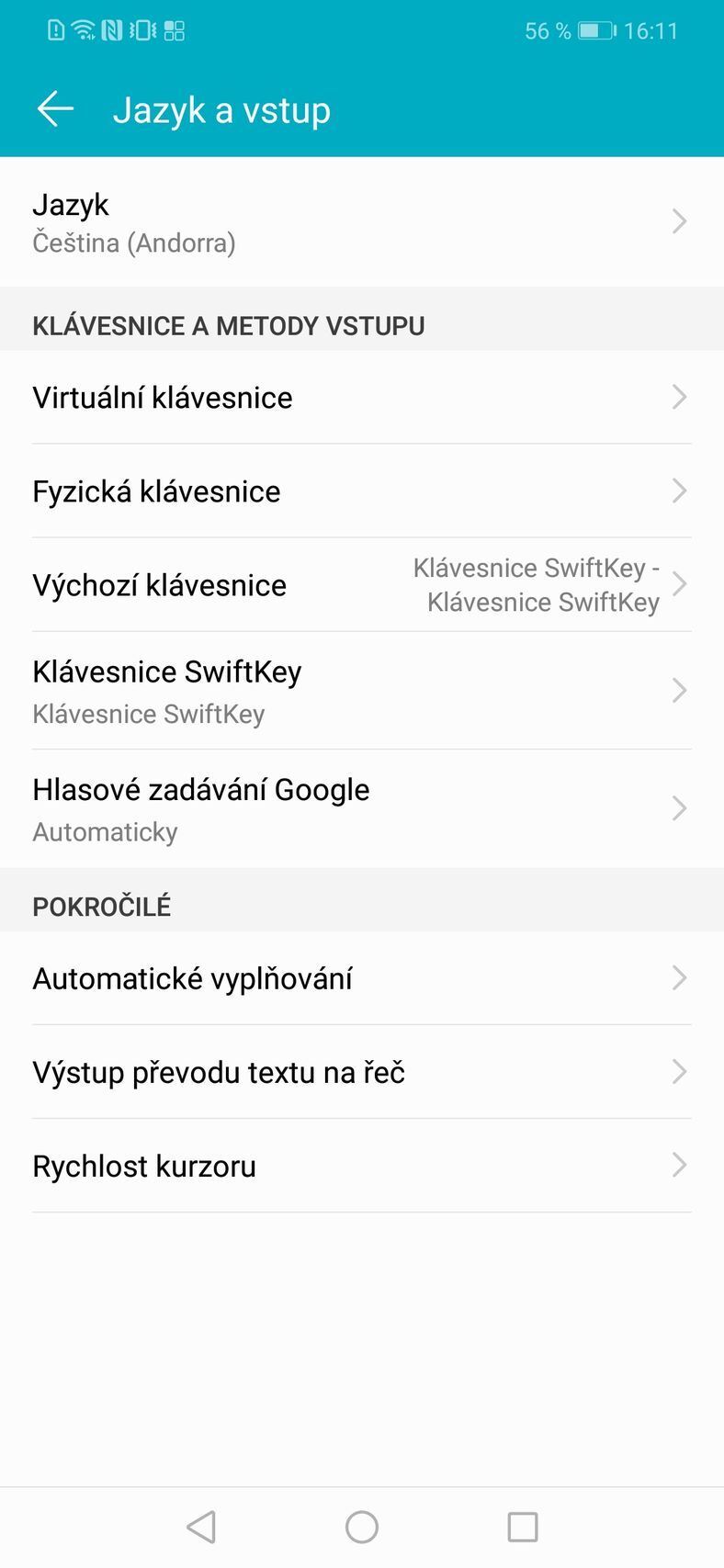This screenshot has height=1568, width=724.
Task: Tap the system home button
Action: [362, 1527]
